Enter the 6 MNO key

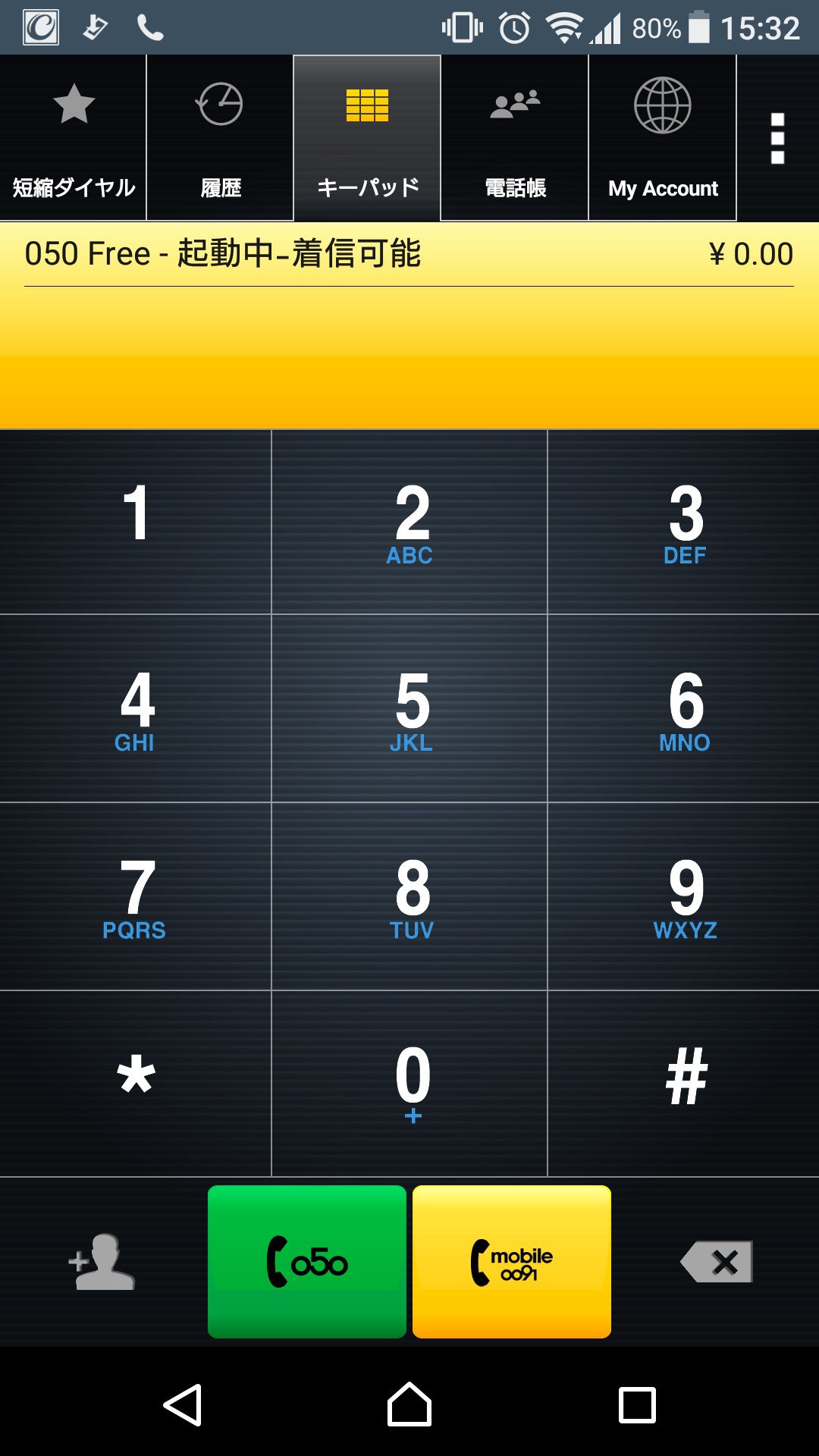coord(684,709)
